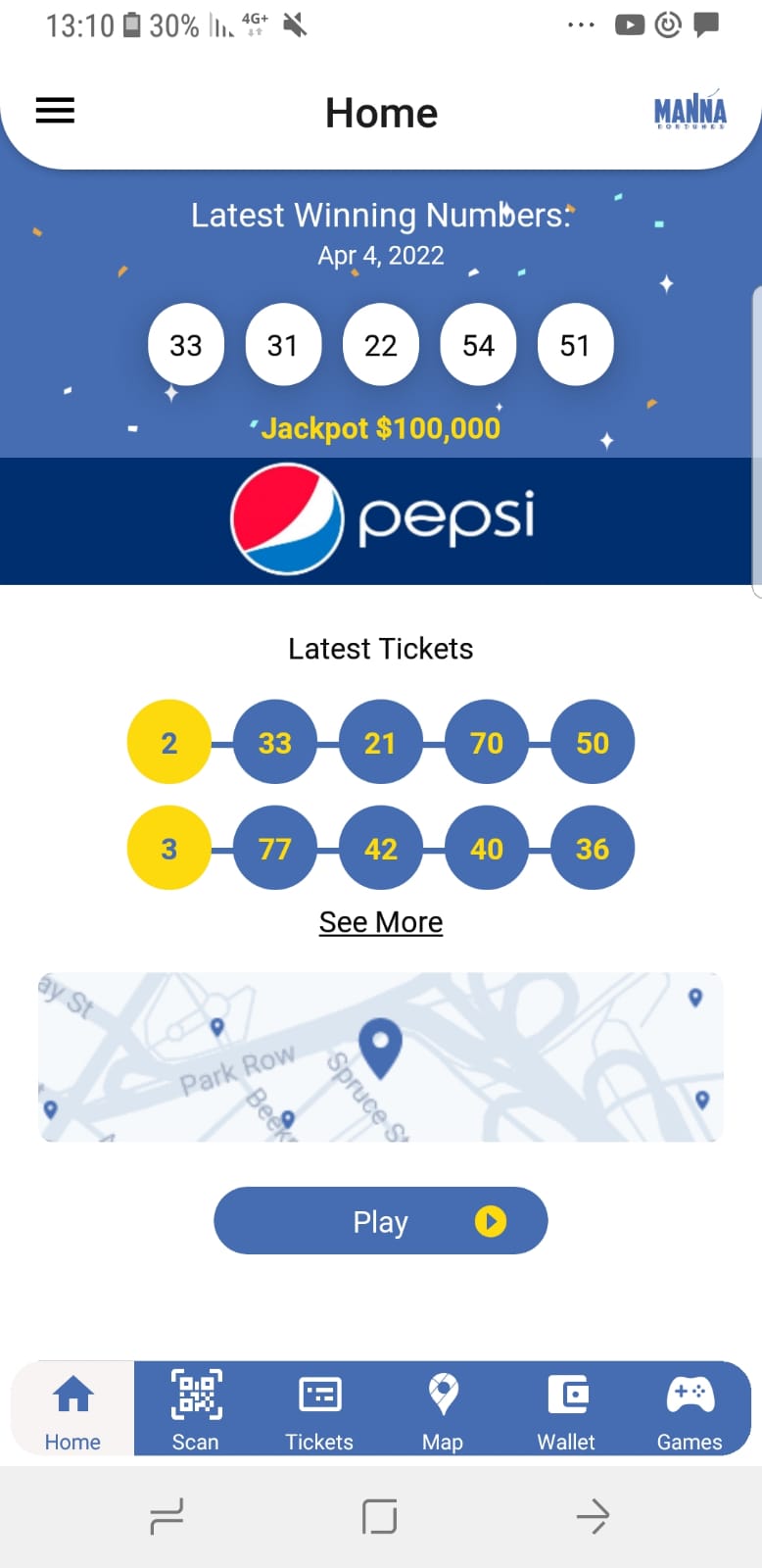Open the hamburger drawer menu
The width and height of the screenshot is (762, 1568).
(55, 111)
